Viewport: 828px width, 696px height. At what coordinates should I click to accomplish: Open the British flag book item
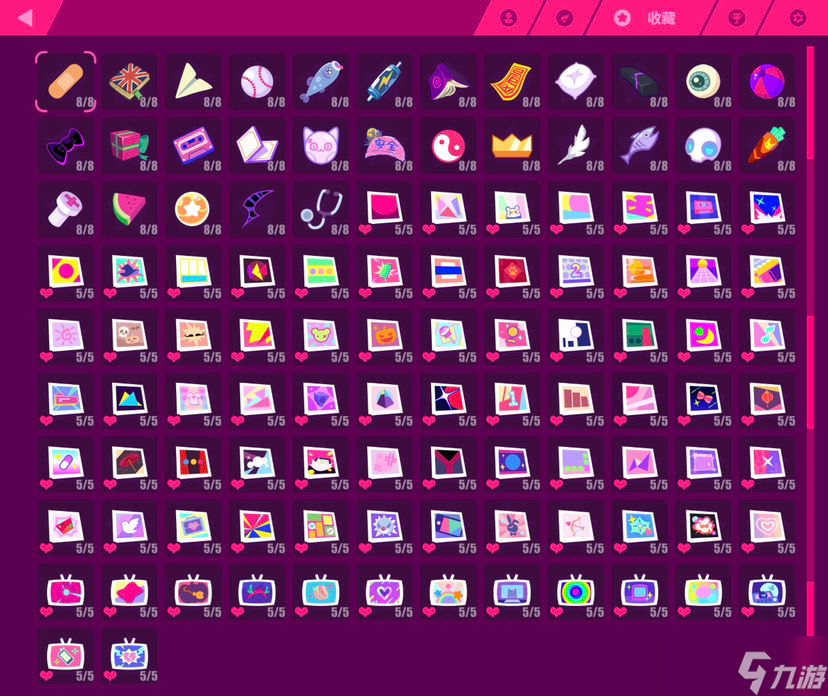click(130, 82)
